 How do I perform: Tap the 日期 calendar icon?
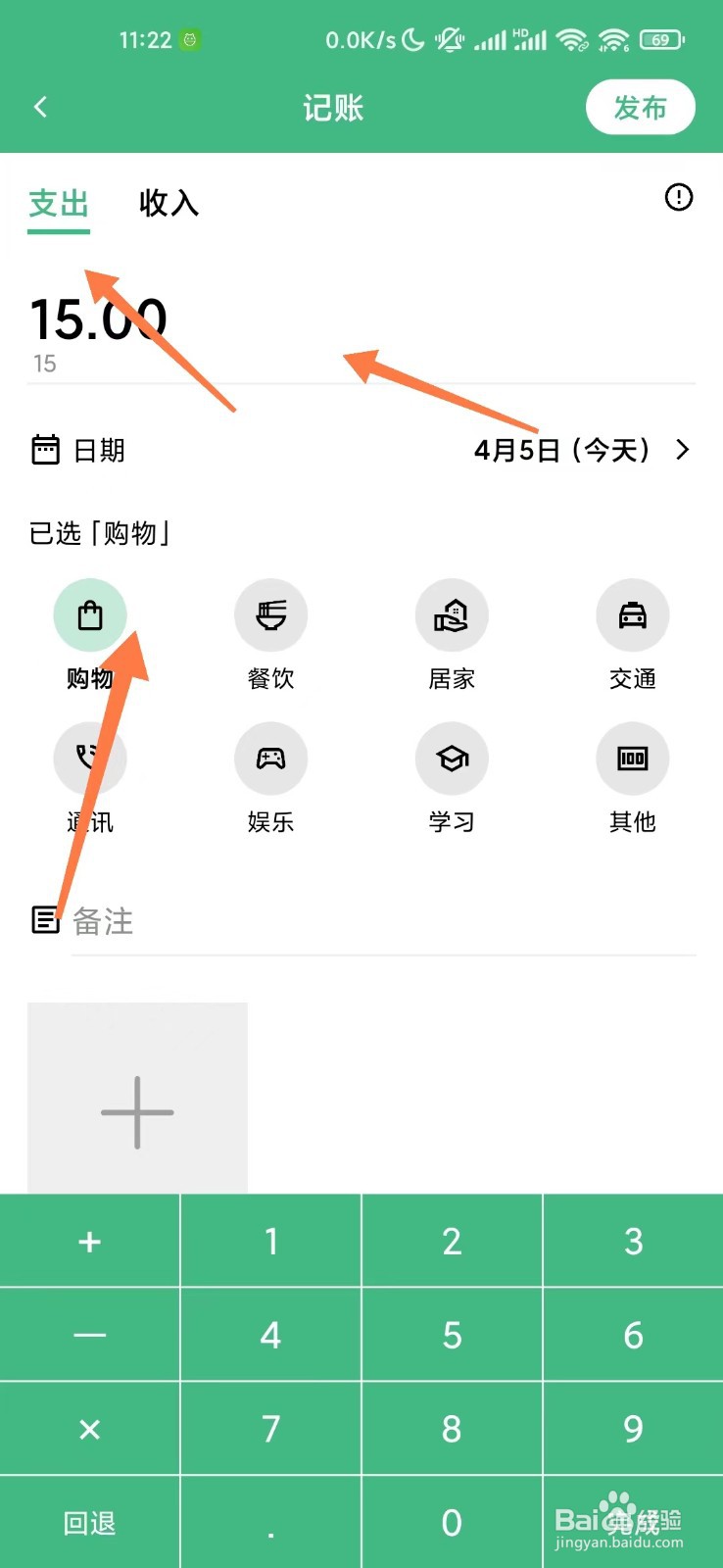(46, 450)
